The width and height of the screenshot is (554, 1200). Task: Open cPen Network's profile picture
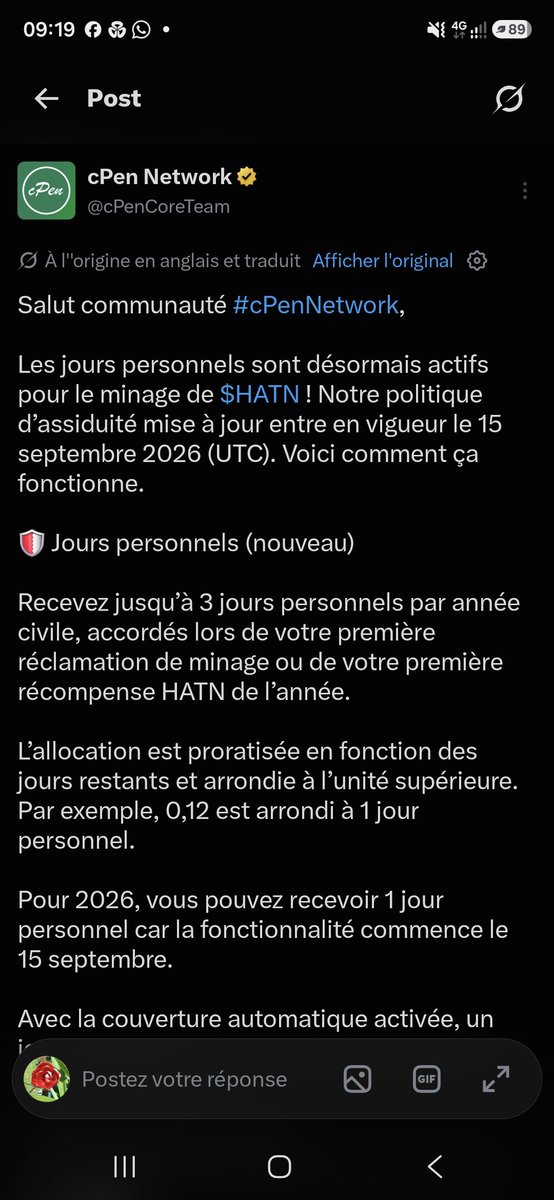[x=46, y=190]
